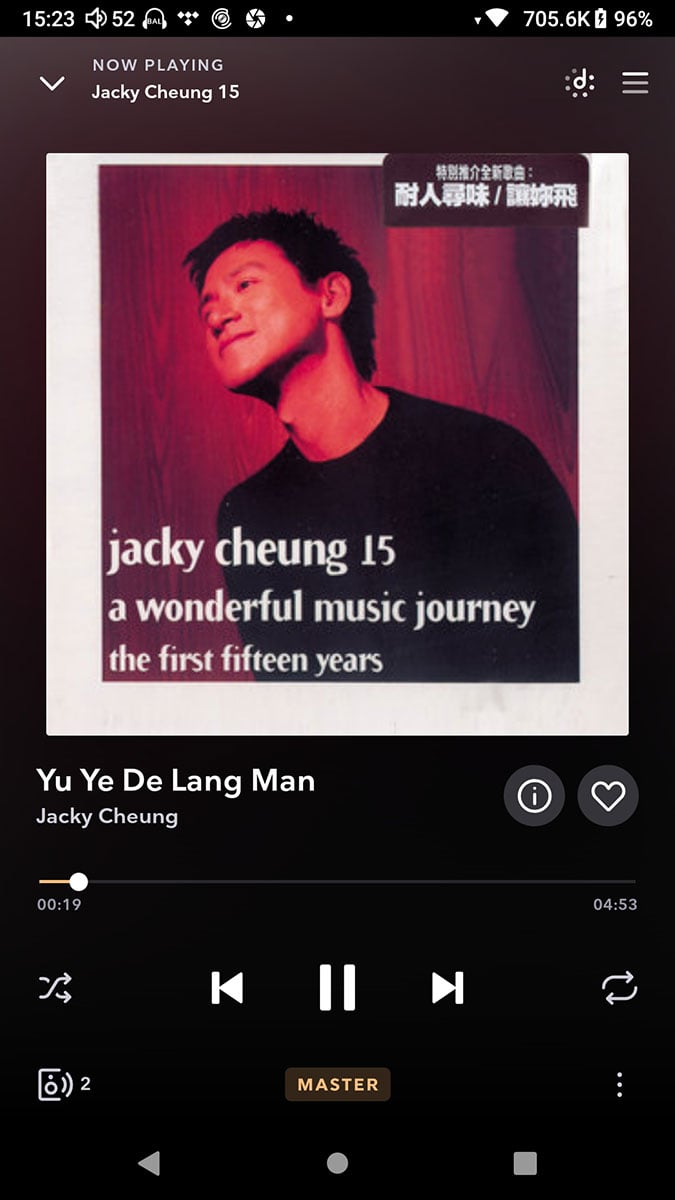
Task: Open the output device selector
Action: click(56, 1084)
